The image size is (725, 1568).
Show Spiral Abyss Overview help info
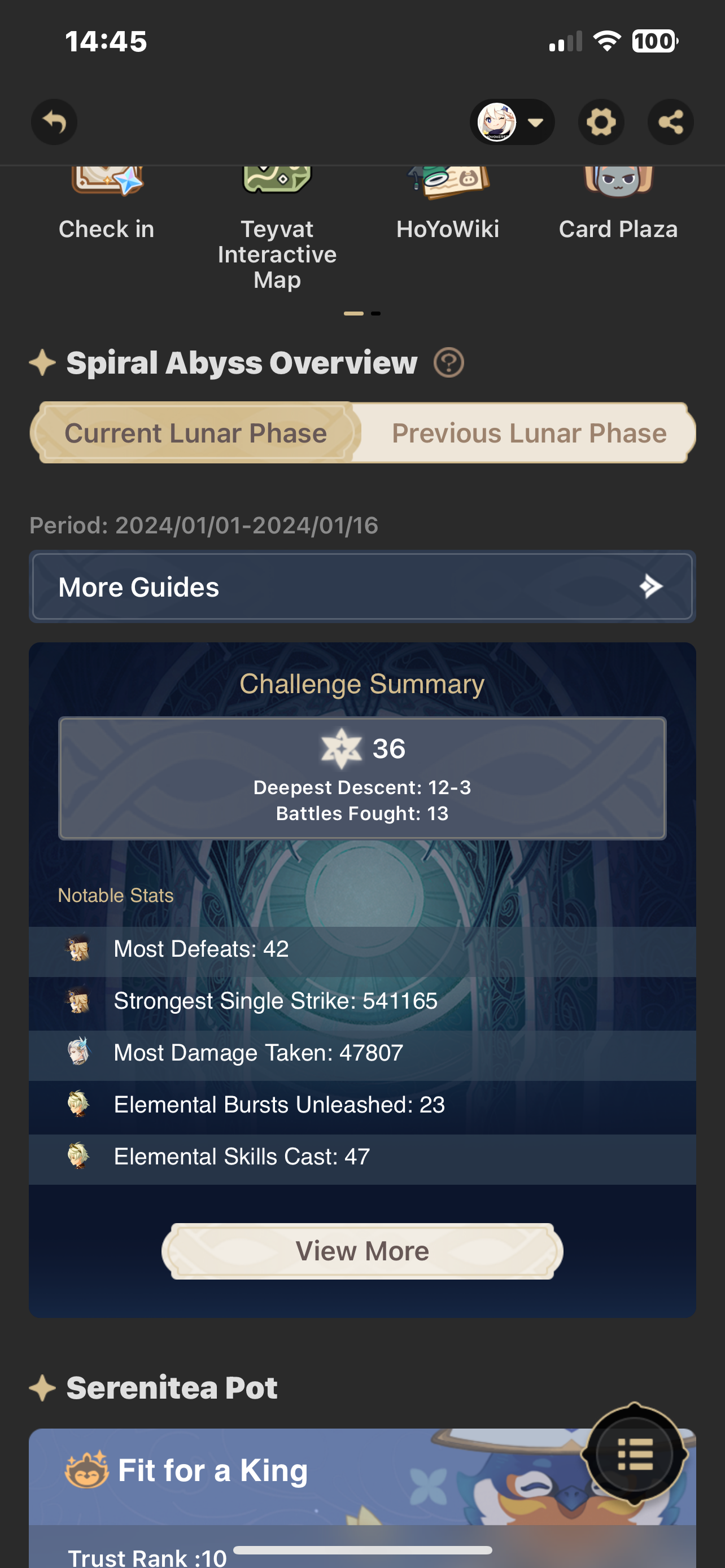click(449, 363)
